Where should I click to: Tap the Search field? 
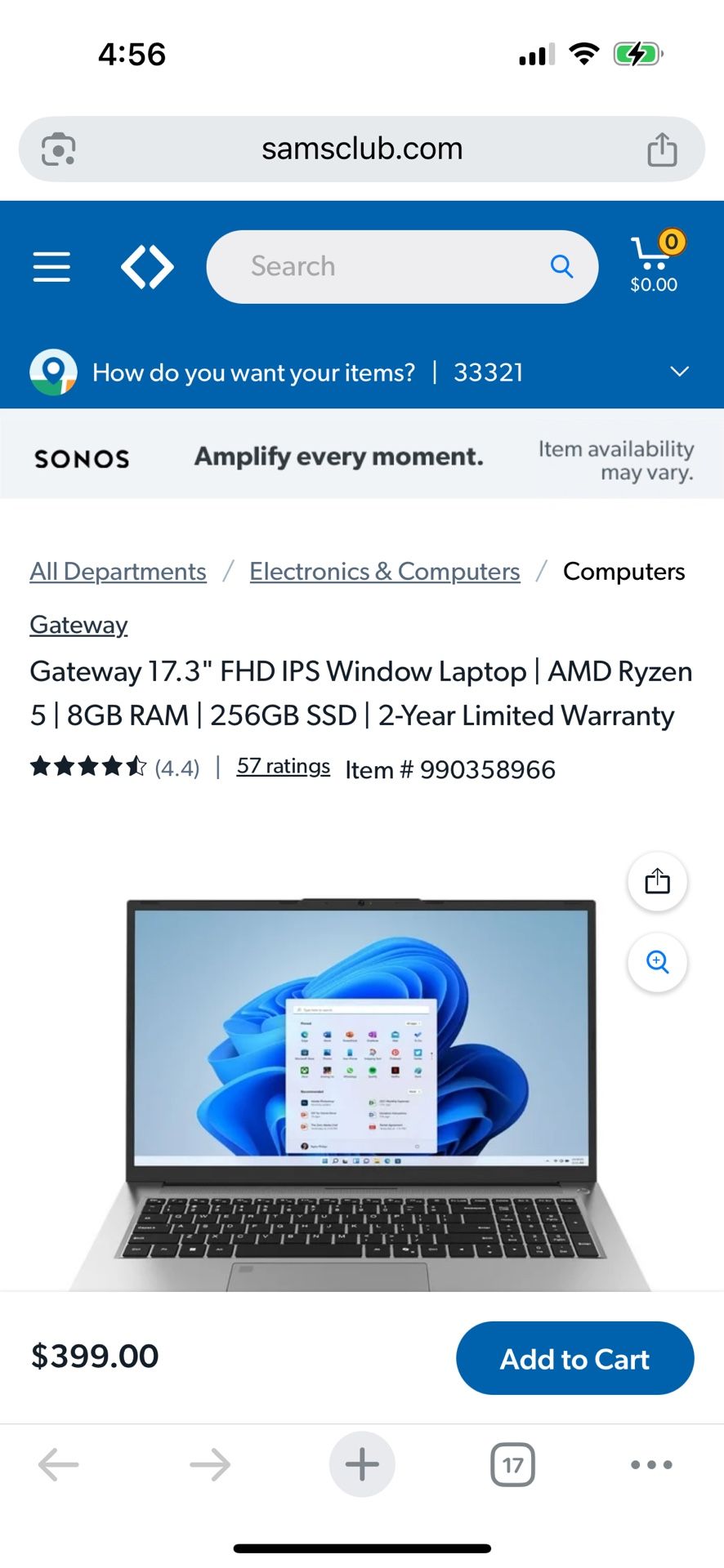coord(384,267)
